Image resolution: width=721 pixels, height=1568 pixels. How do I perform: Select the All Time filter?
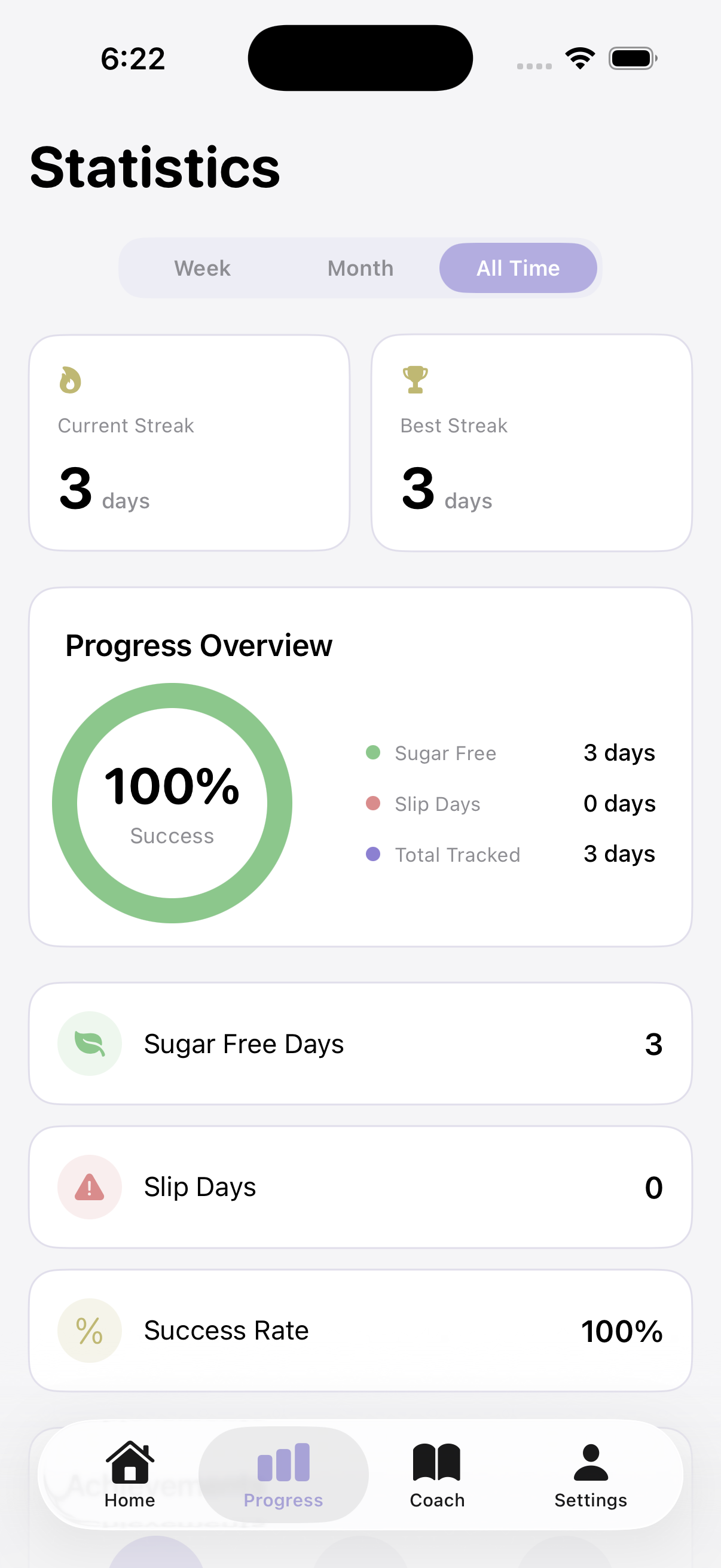[518, 268]
